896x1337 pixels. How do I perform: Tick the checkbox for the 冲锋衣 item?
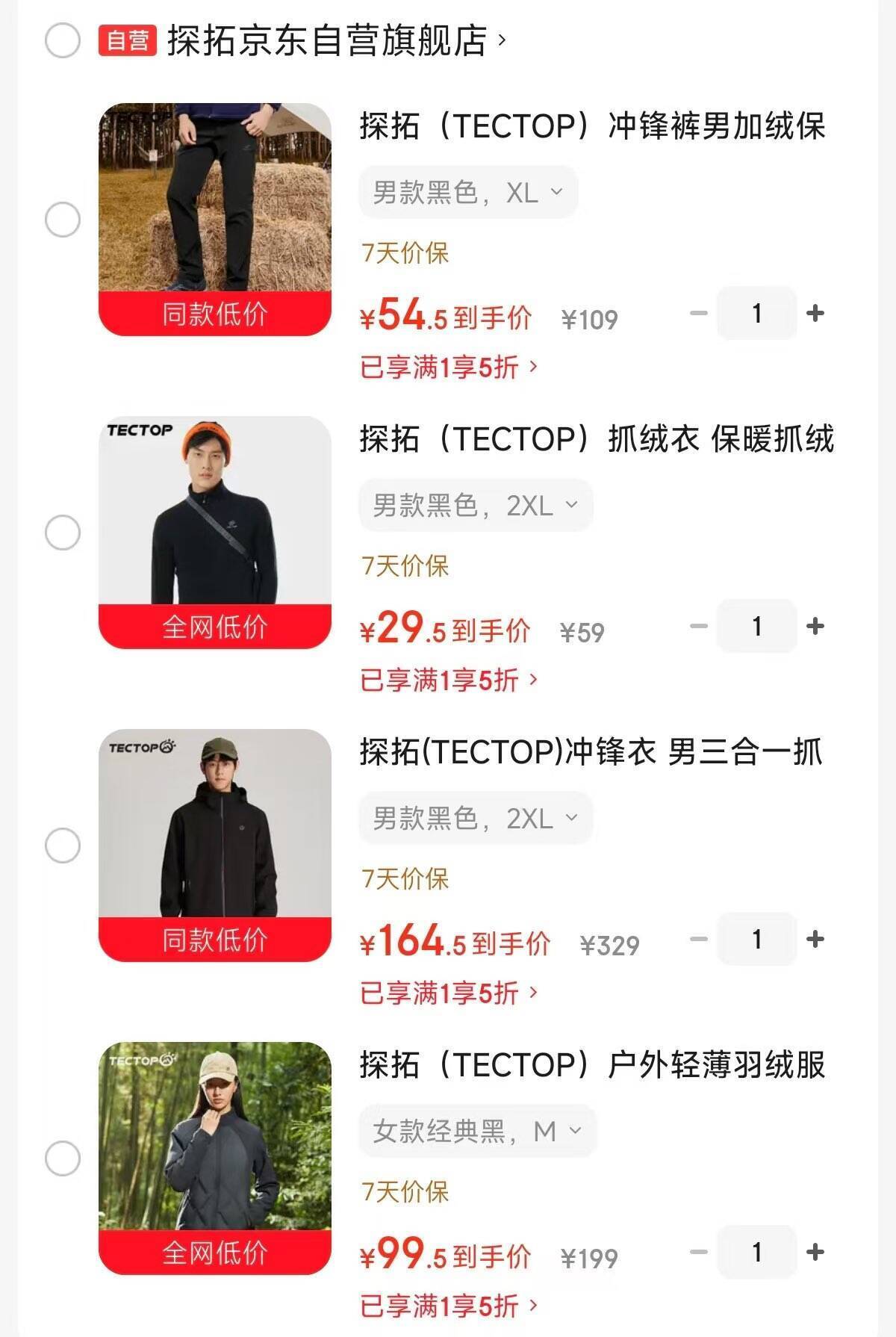click(63, 846)
